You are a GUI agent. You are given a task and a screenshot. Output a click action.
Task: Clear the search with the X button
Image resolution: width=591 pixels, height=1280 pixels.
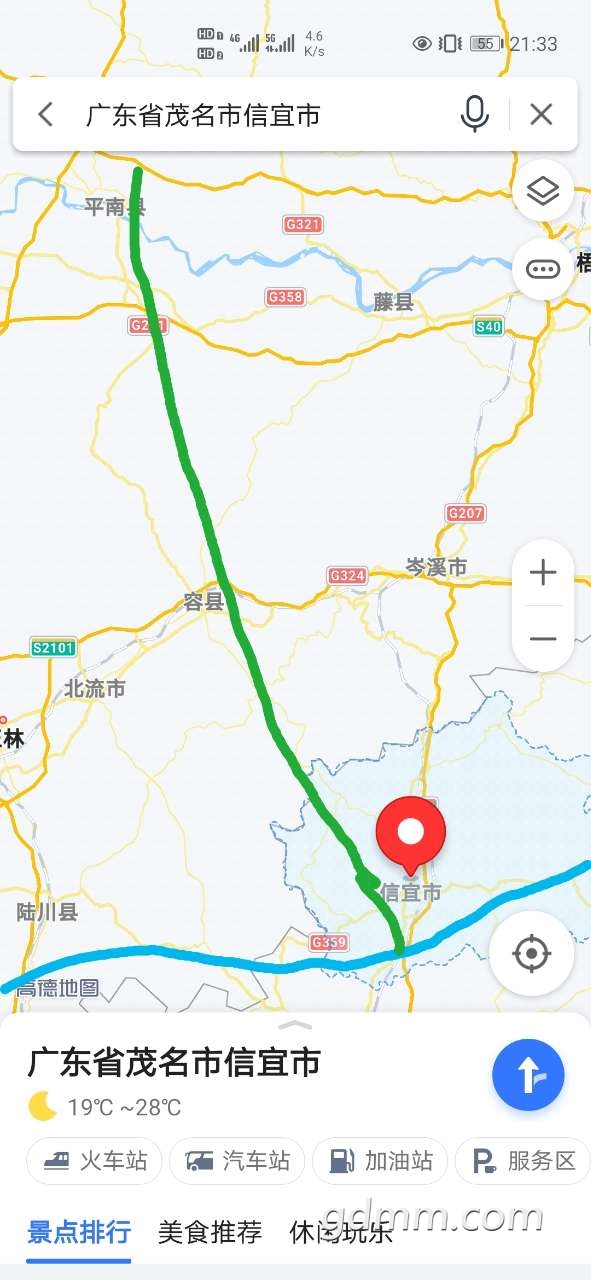[541, 115]
